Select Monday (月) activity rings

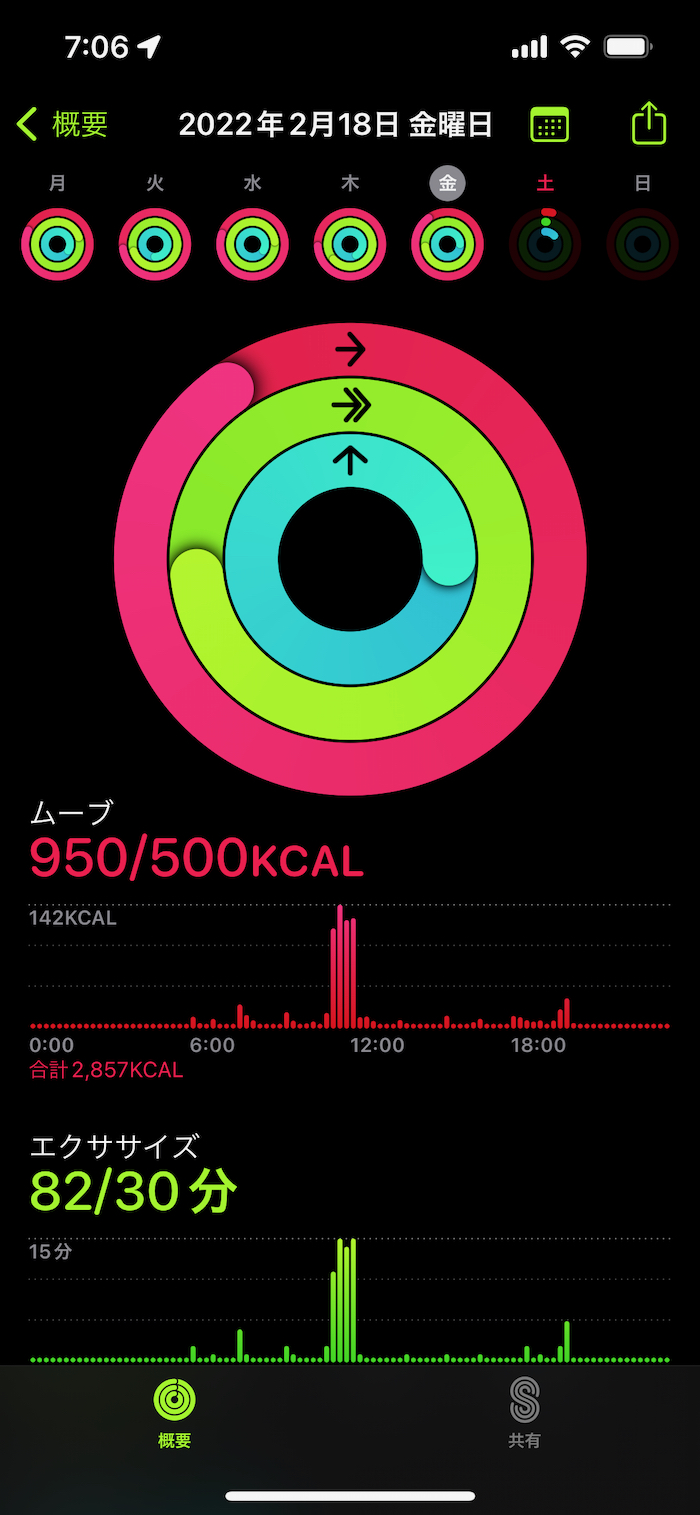[x=57, y=244]
